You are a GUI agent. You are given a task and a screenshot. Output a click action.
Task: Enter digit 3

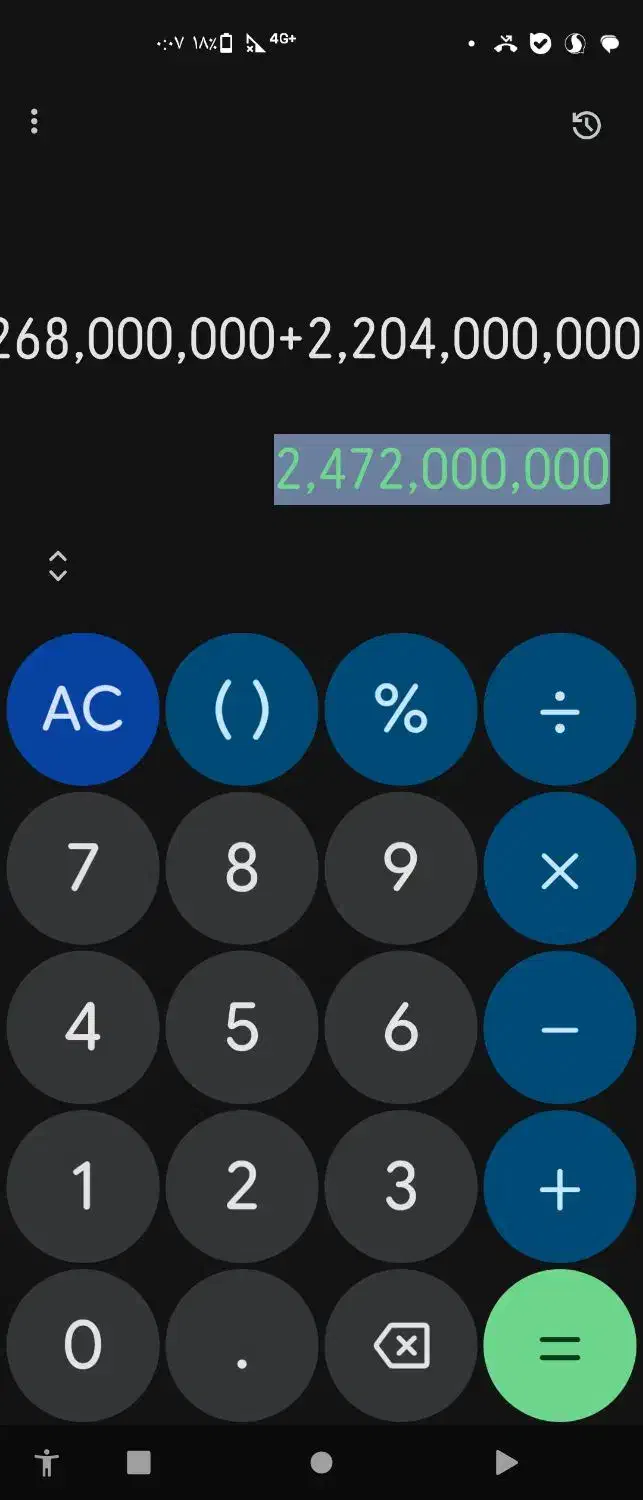[401, 1187]
